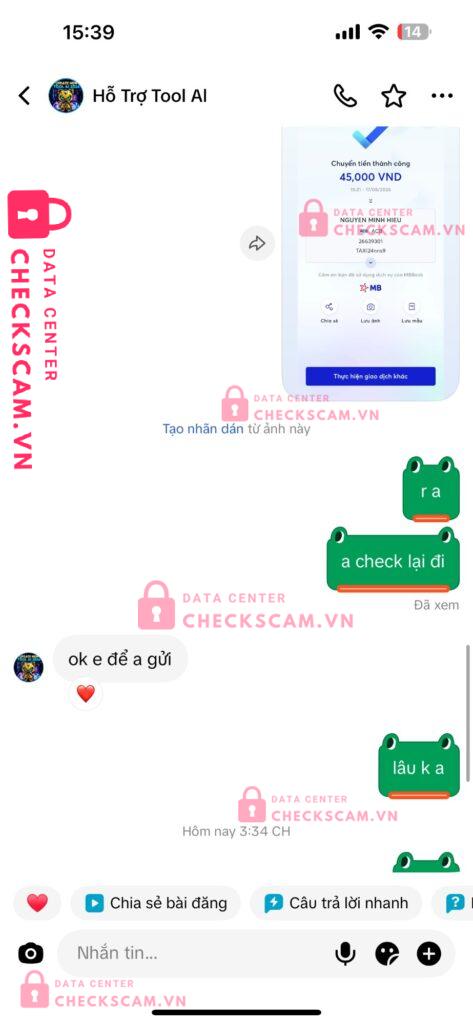Tap the heart reaction under ok e để a gửi
The height and width of the screenshot is (1024, 473).
[x=86, y=694]
